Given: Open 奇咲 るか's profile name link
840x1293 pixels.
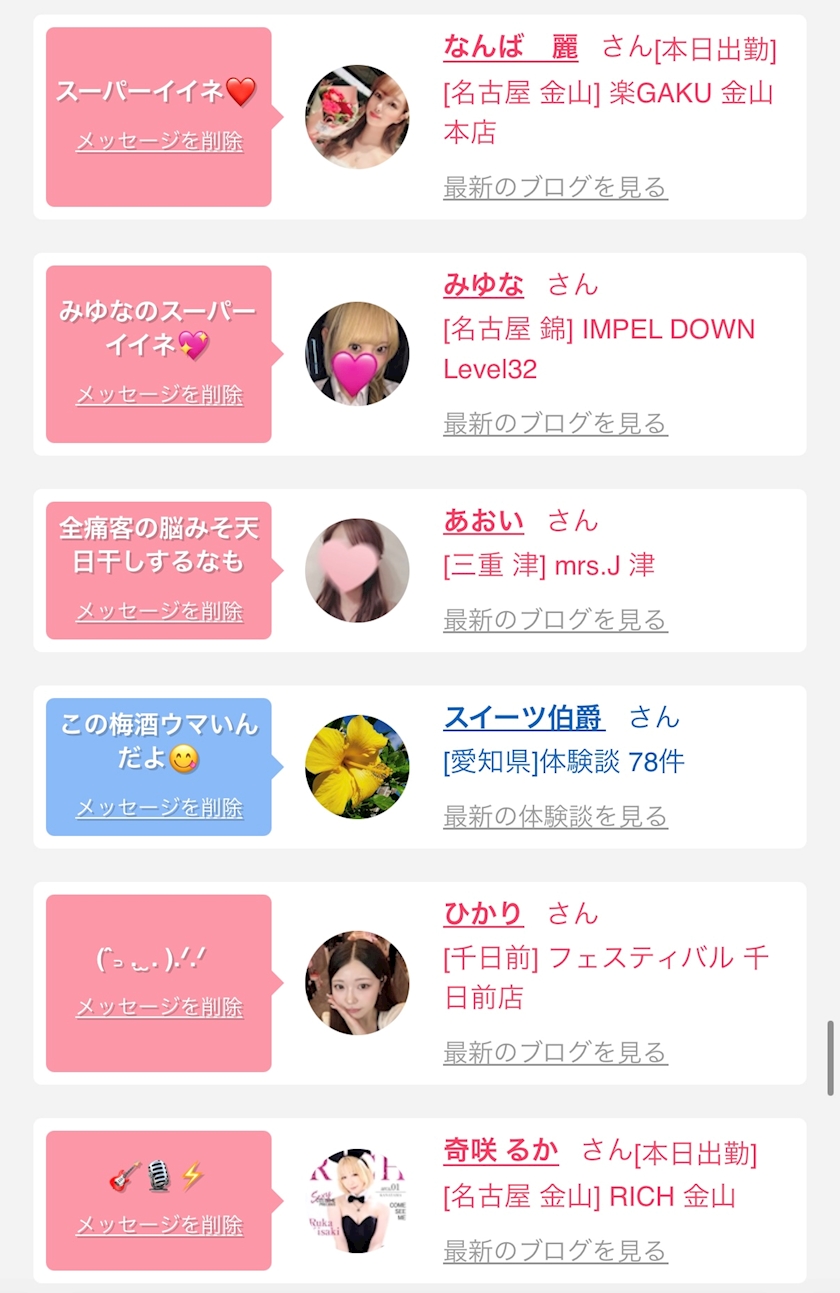Looking at the screenshot, I should pyautogui.click(x=501, y=1150).
